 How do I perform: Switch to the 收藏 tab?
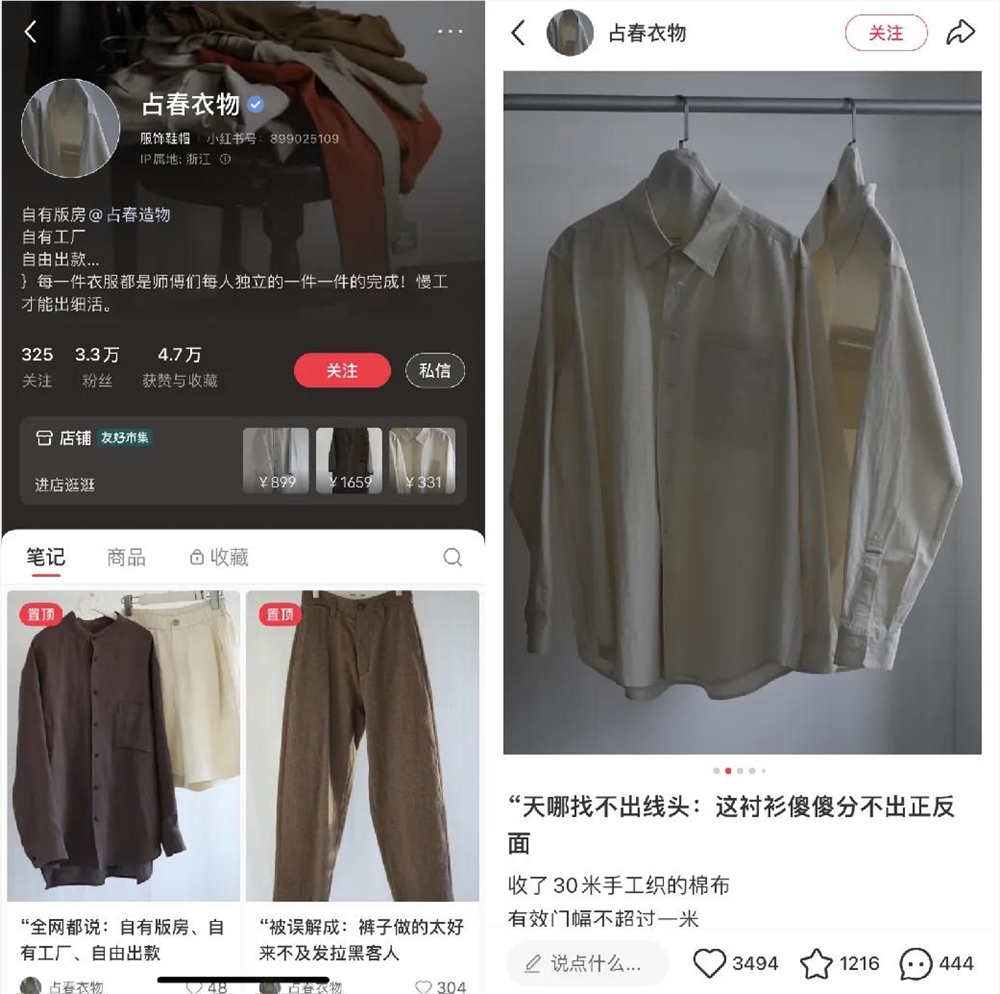pyautogui.click(x=219, y=557)
